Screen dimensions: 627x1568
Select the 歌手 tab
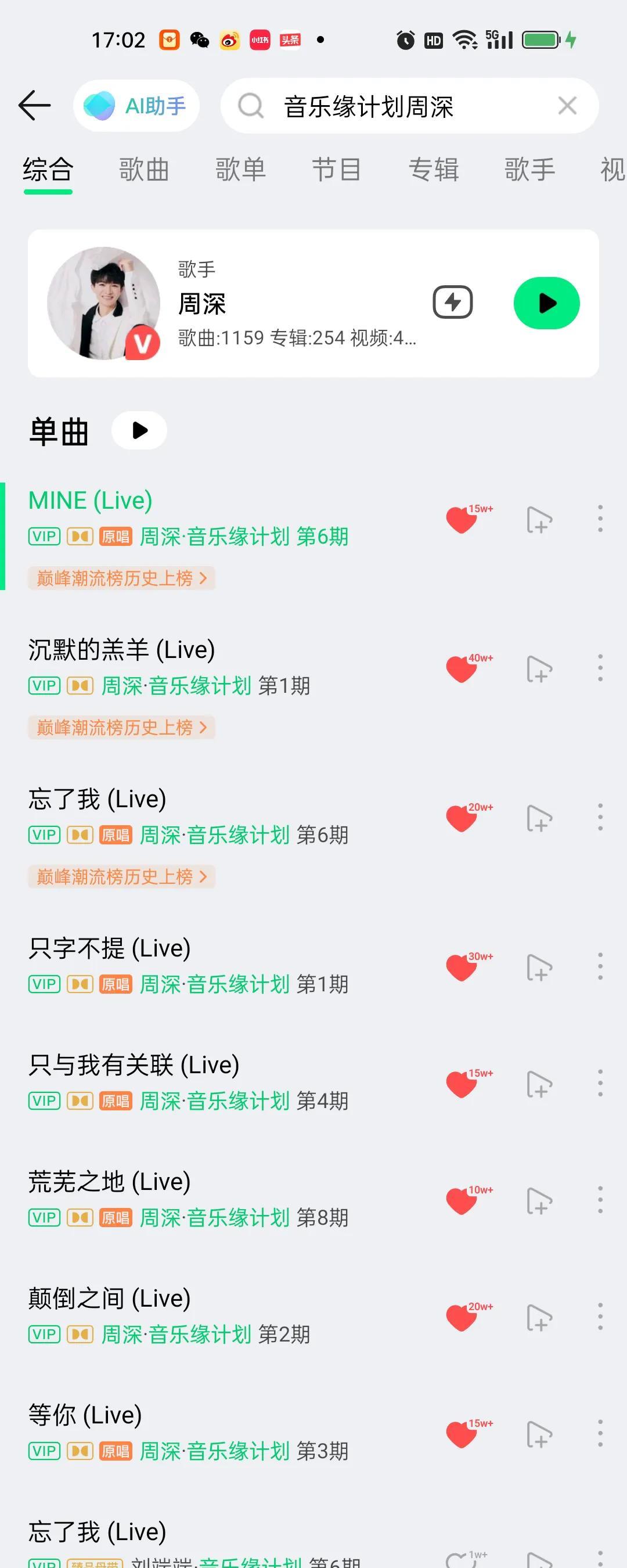(x=529, y=169)
